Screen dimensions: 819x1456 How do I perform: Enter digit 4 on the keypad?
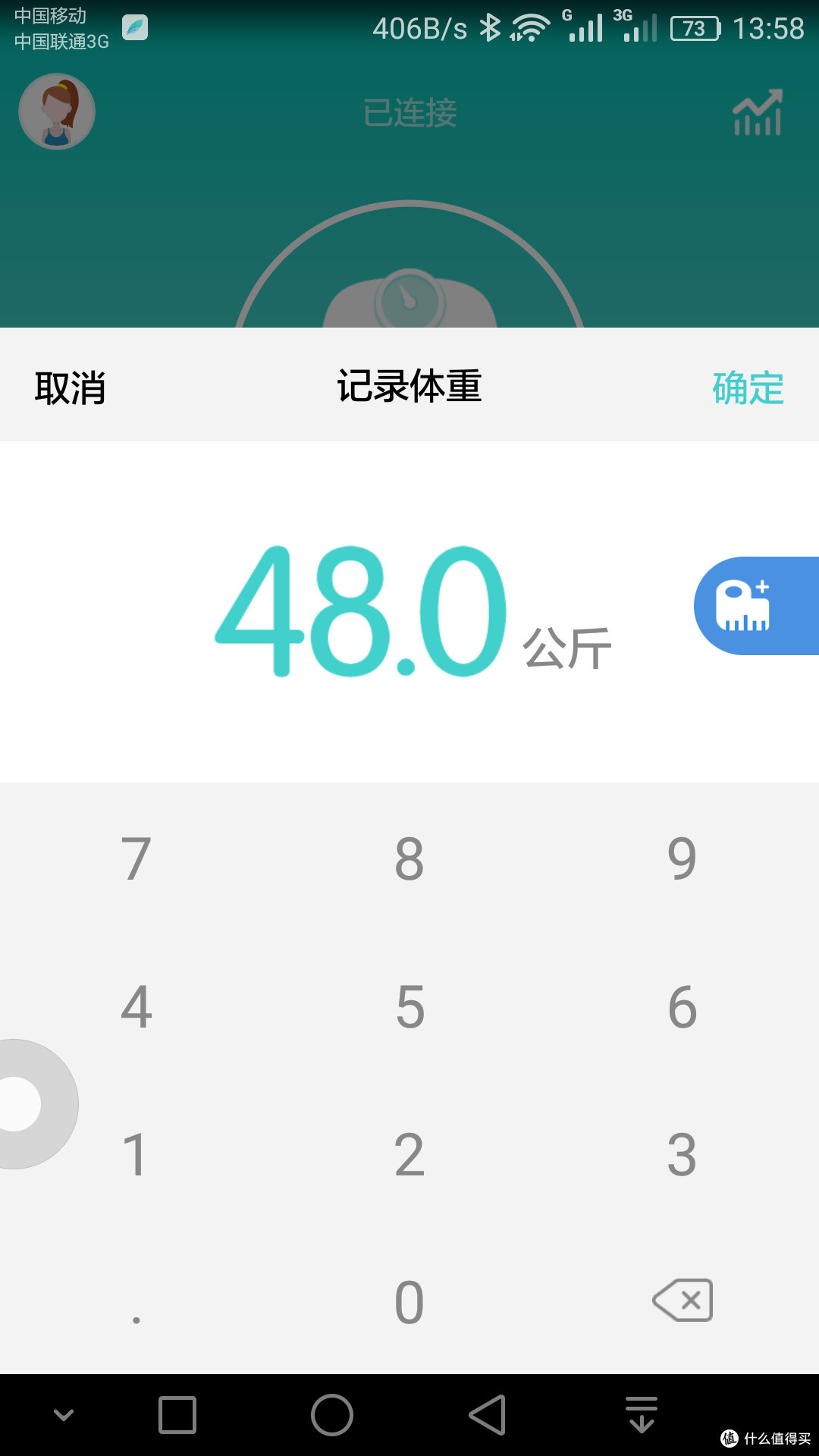pyautogui.click(x=136, y=1007)
